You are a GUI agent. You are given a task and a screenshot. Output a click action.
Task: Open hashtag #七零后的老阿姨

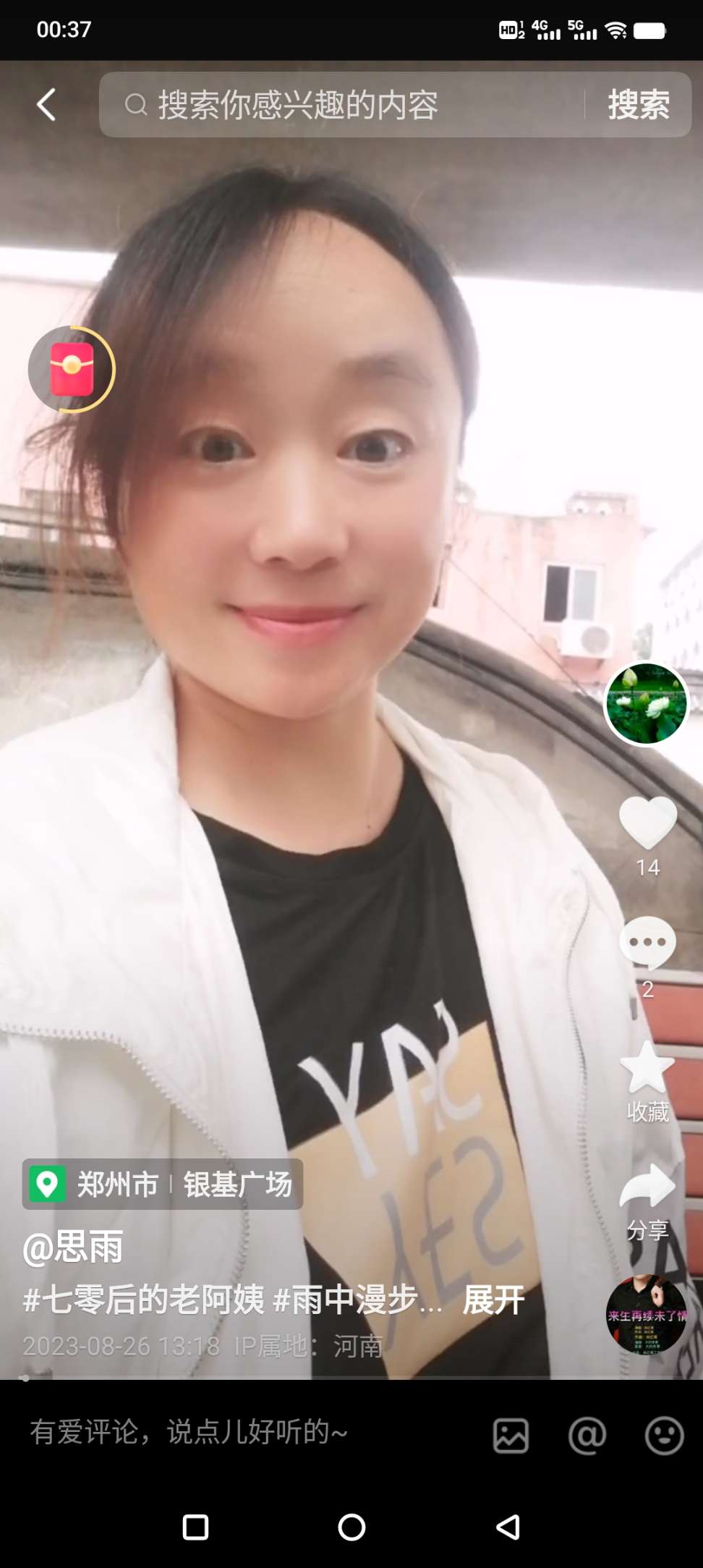click(143, 1300)
